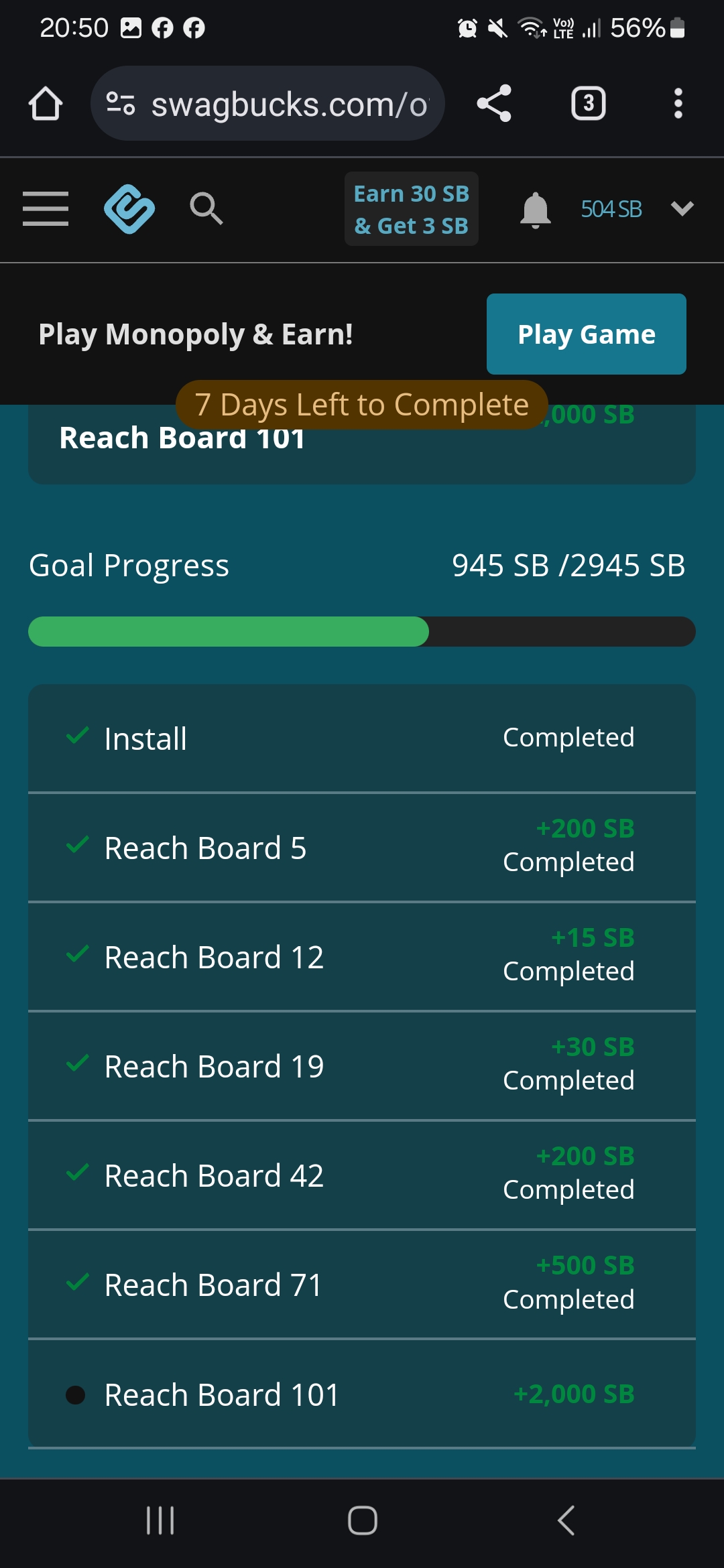Open Android recent apps

160,1520
